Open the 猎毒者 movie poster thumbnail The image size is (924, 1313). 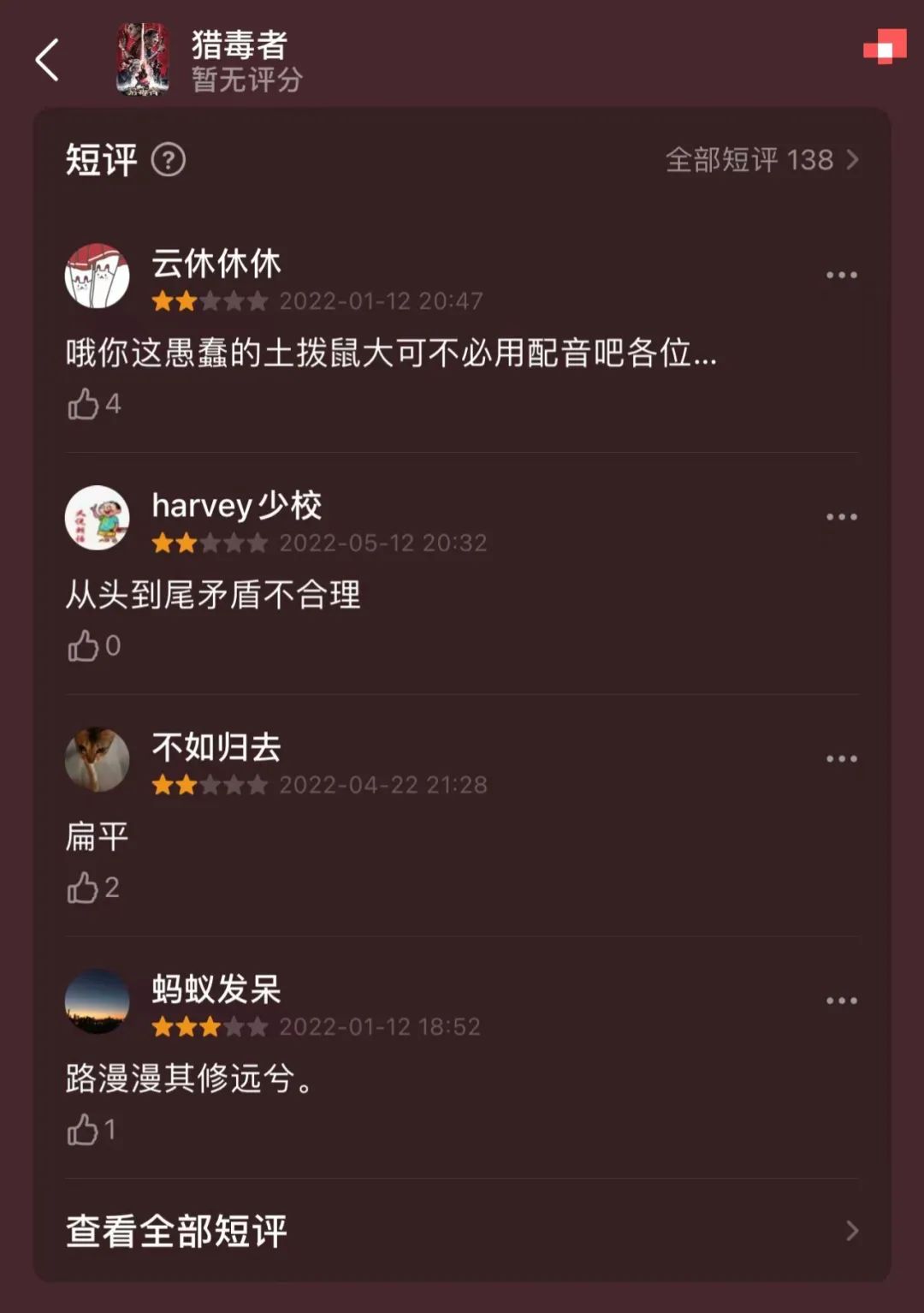[x=142, y=59]
